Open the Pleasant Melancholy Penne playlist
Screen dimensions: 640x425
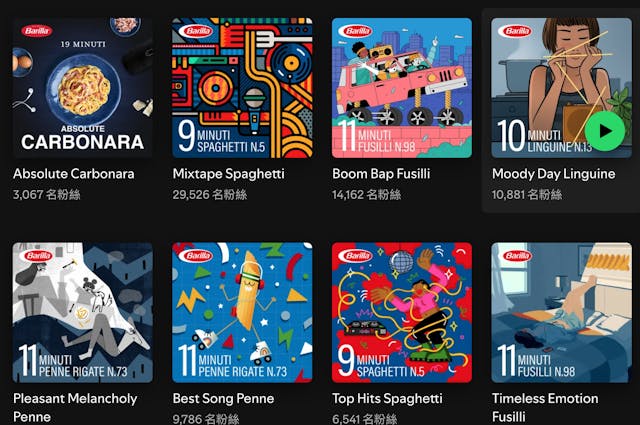tap(83, 312)
